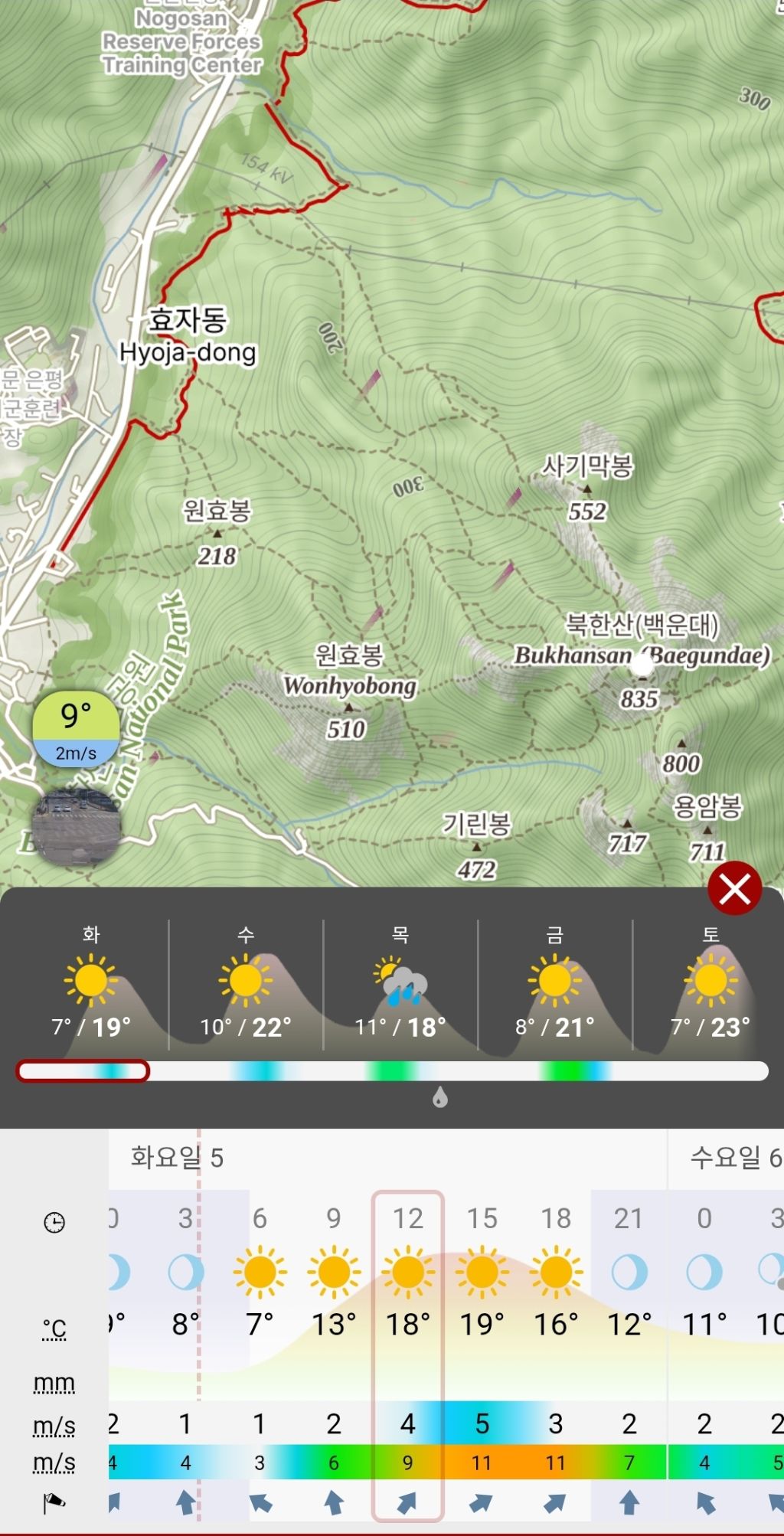Tap the Bukhansan (Baegundae) peak marker
This screenshot has width=784, height=1536.
point(642,665)
